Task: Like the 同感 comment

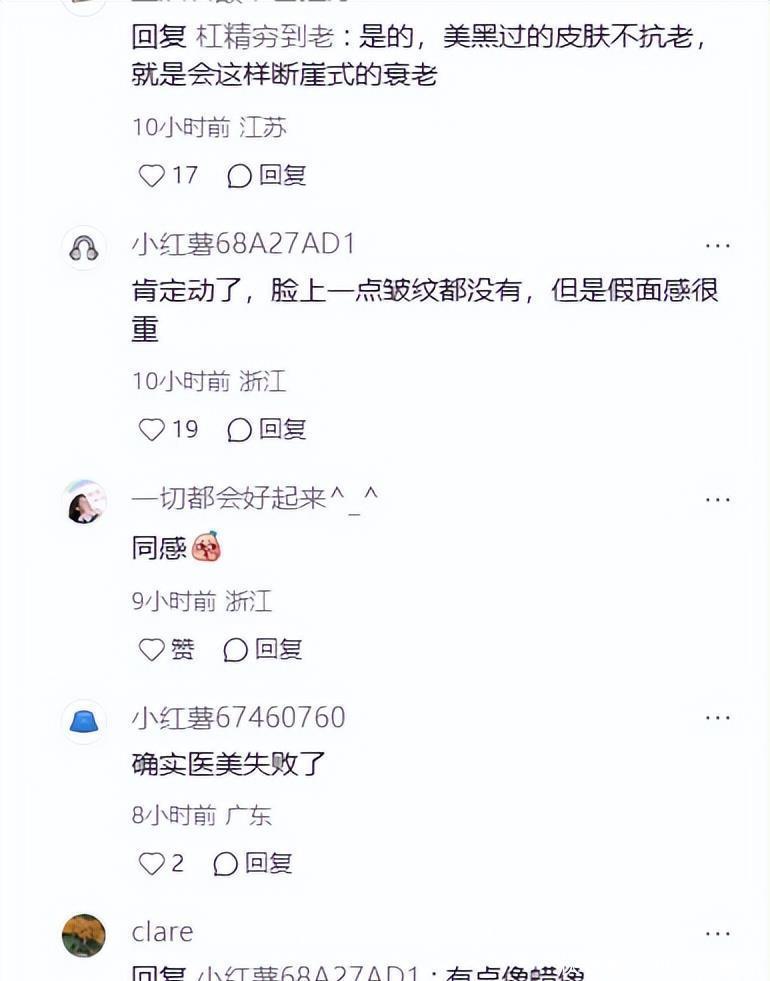Action: coord(152,650)
